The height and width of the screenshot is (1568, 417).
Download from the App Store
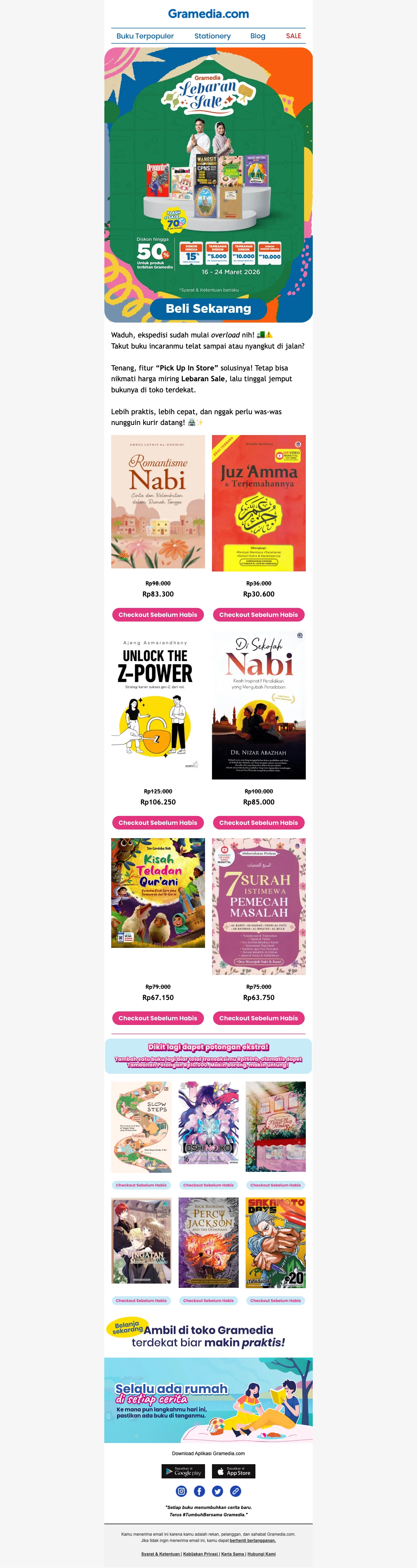[234, 1471]
